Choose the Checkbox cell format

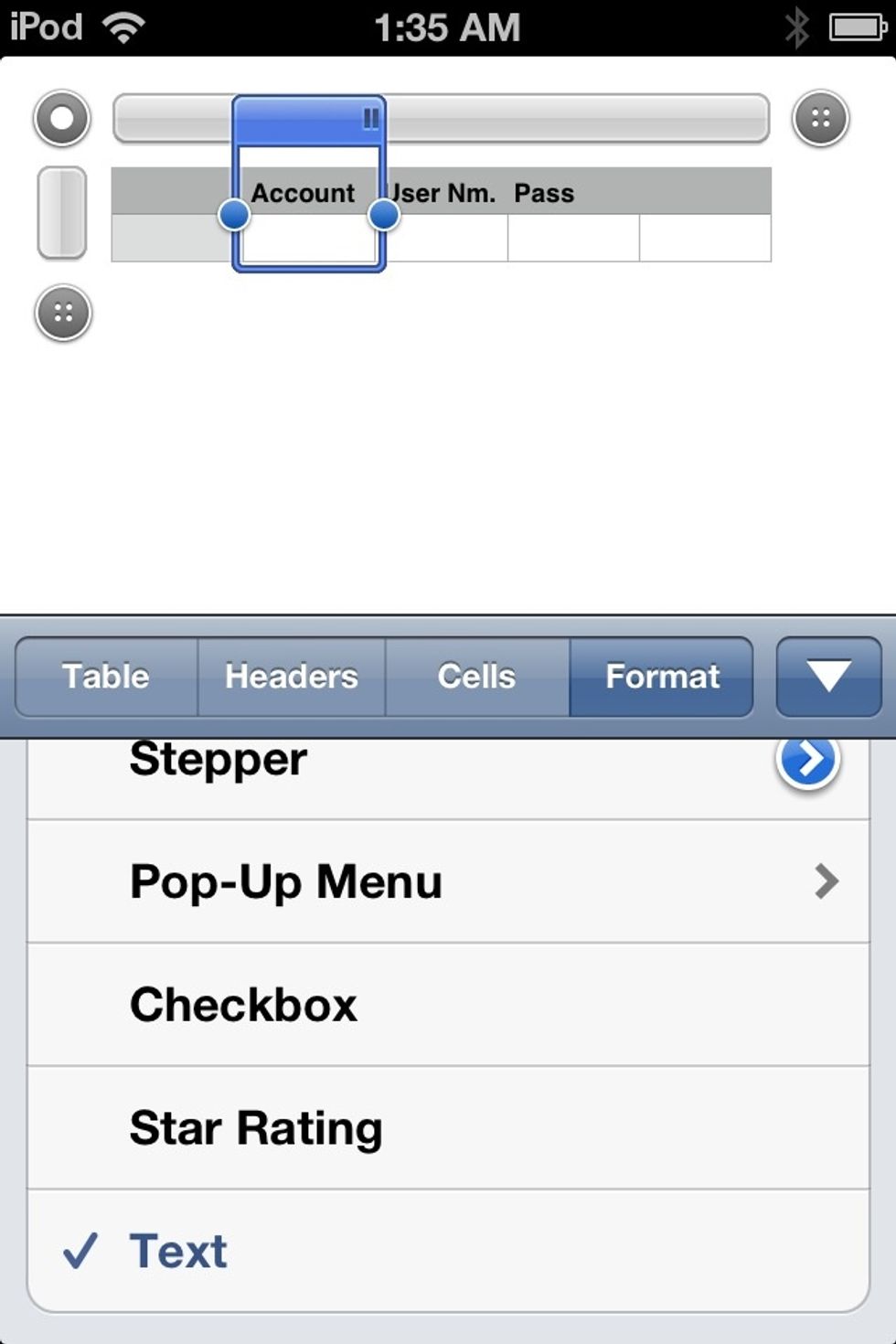pos(448,1005)
